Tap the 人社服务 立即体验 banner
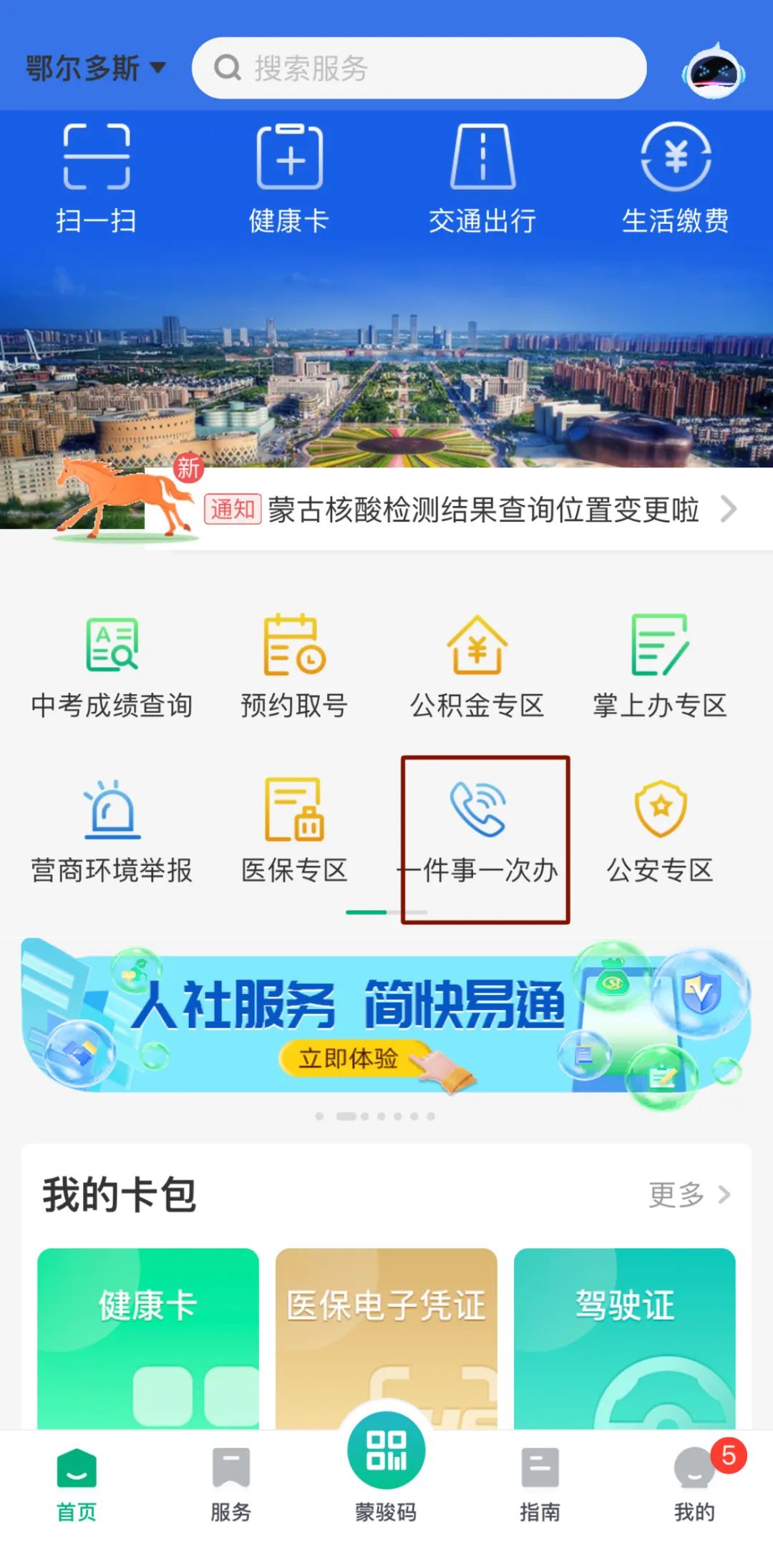 349,1058
